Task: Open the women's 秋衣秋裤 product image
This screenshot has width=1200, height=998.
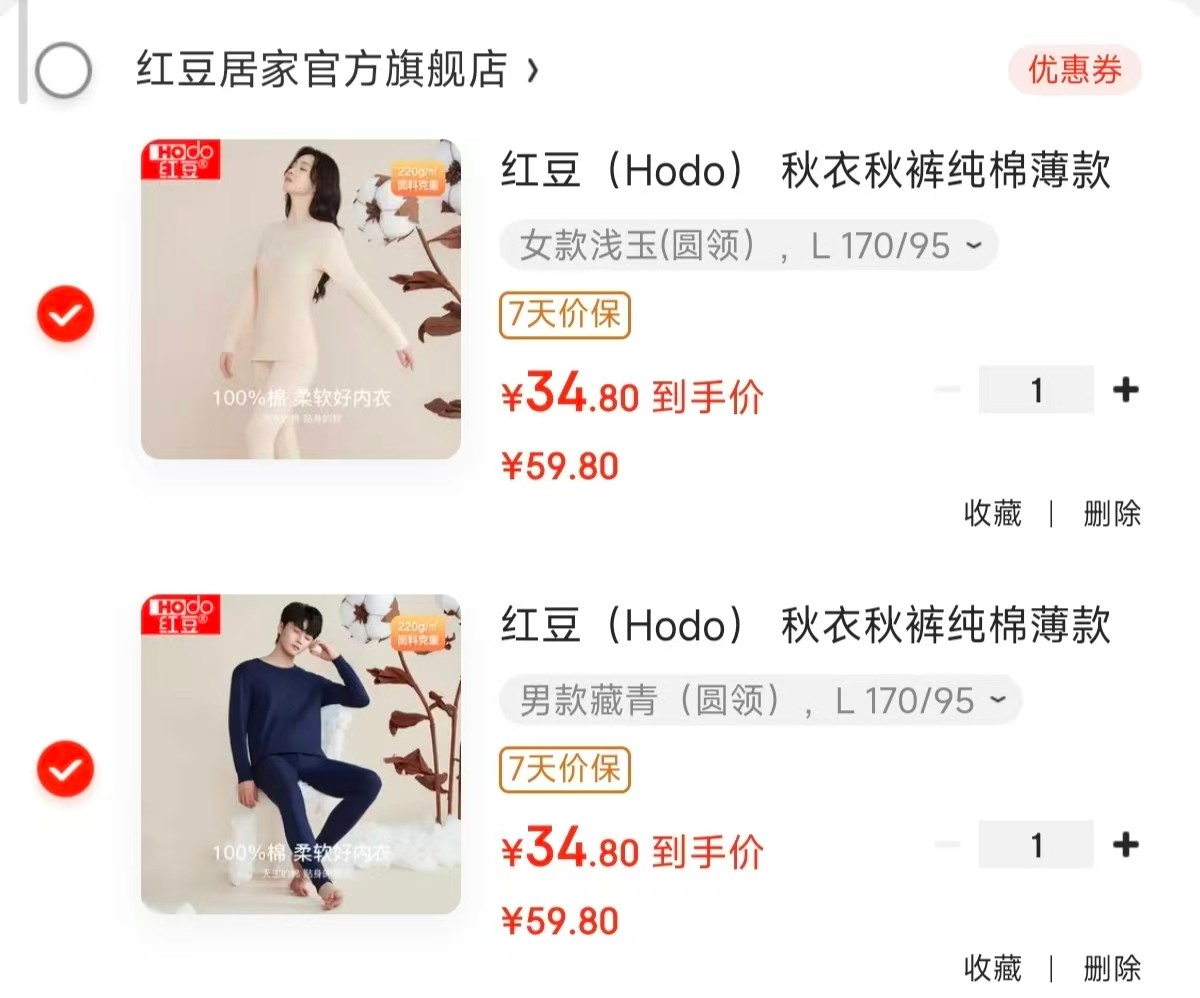Action: tap(301, 300)
